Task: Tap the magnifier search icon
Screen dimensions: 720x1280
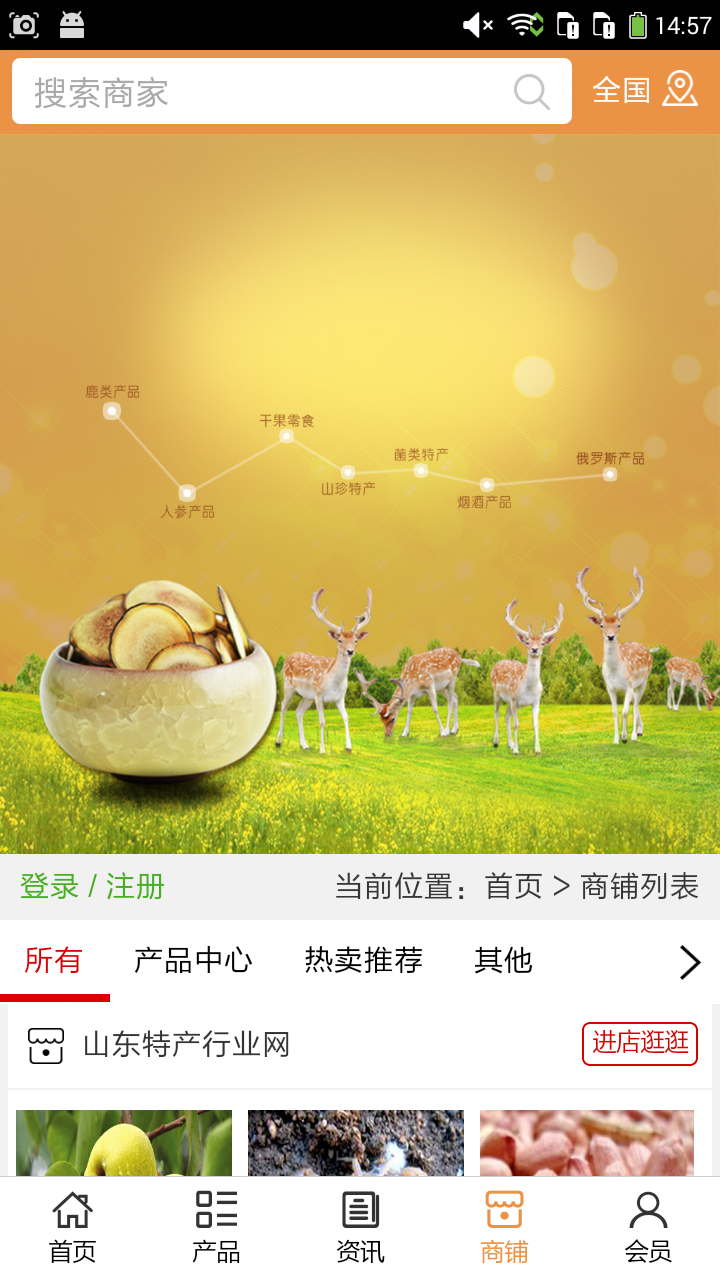Action: [x=531, y=92]
